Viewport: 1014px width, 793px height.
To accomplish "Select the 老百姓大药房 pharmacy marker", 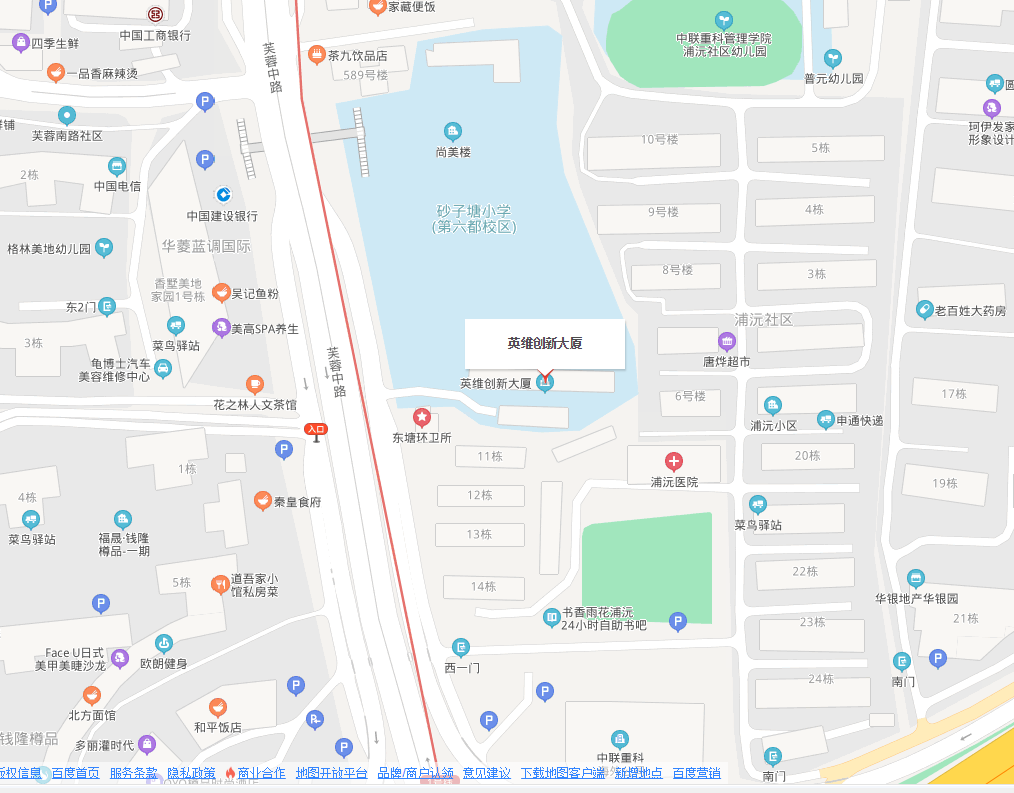I will click(925, 310).
